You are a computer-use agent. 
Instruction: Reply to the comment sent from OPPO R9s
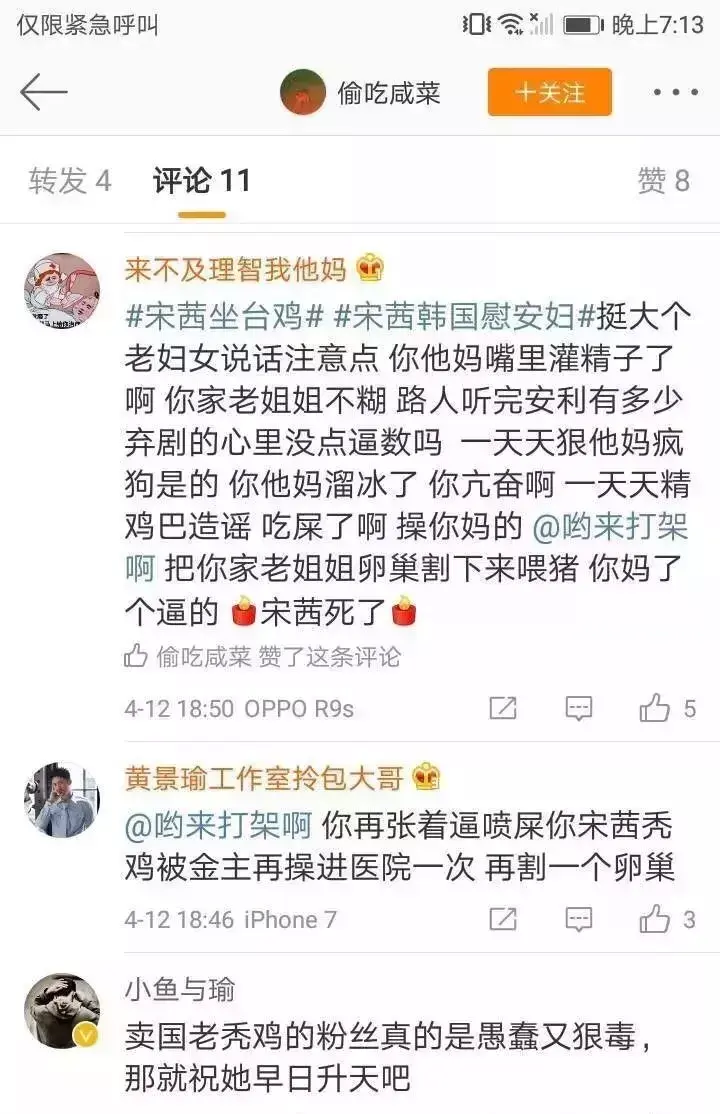click(579, 709)
